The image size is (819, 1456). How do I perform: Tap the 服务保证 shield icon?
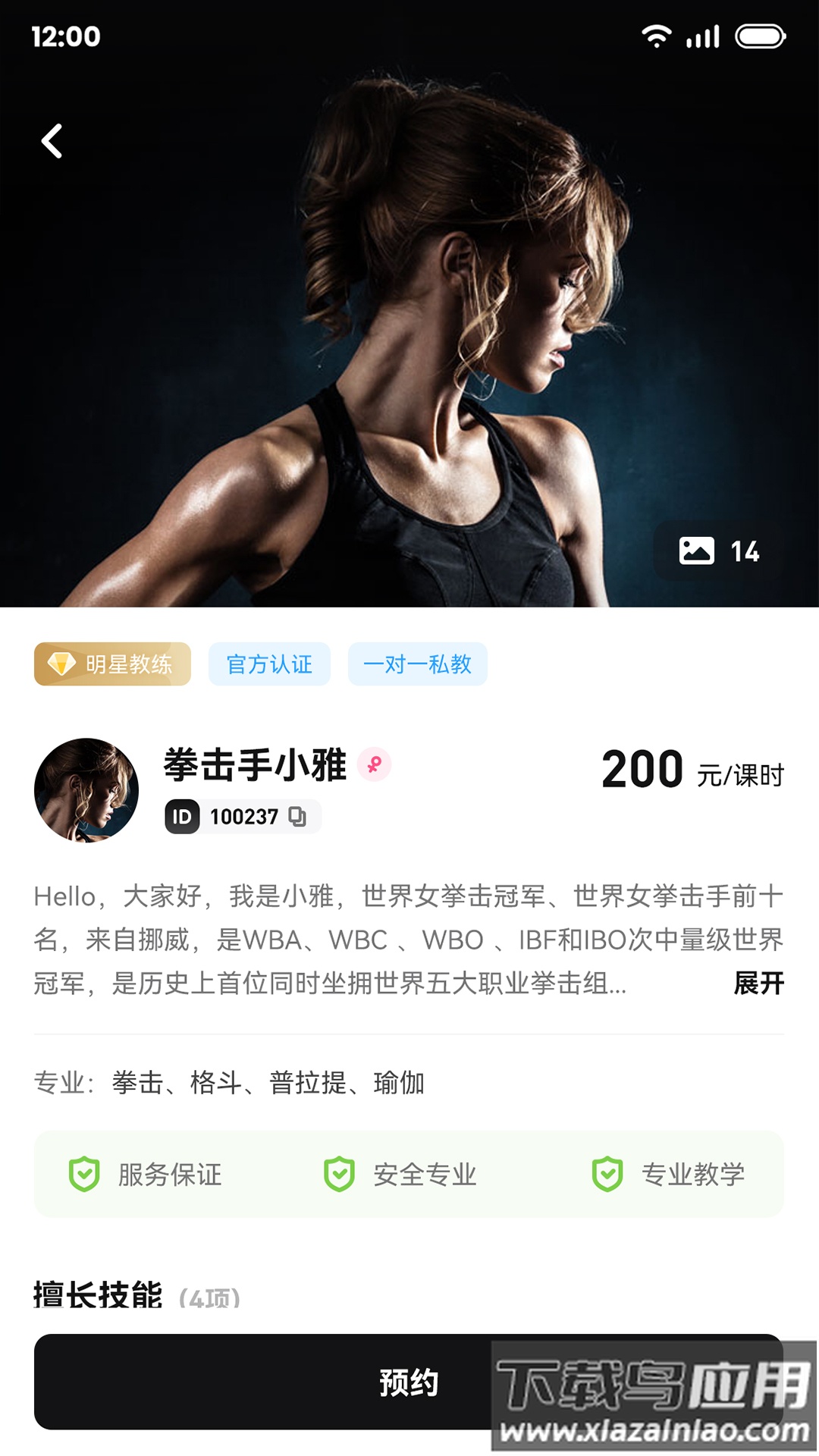(x=83, y=1175)
